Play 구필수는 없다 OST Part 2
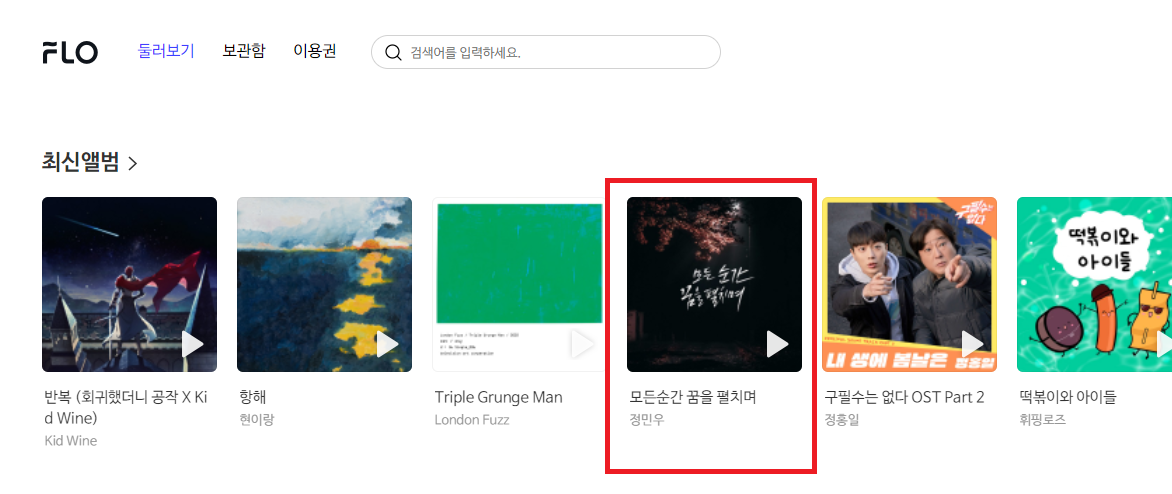1172x494 pixels. (972, 345)
